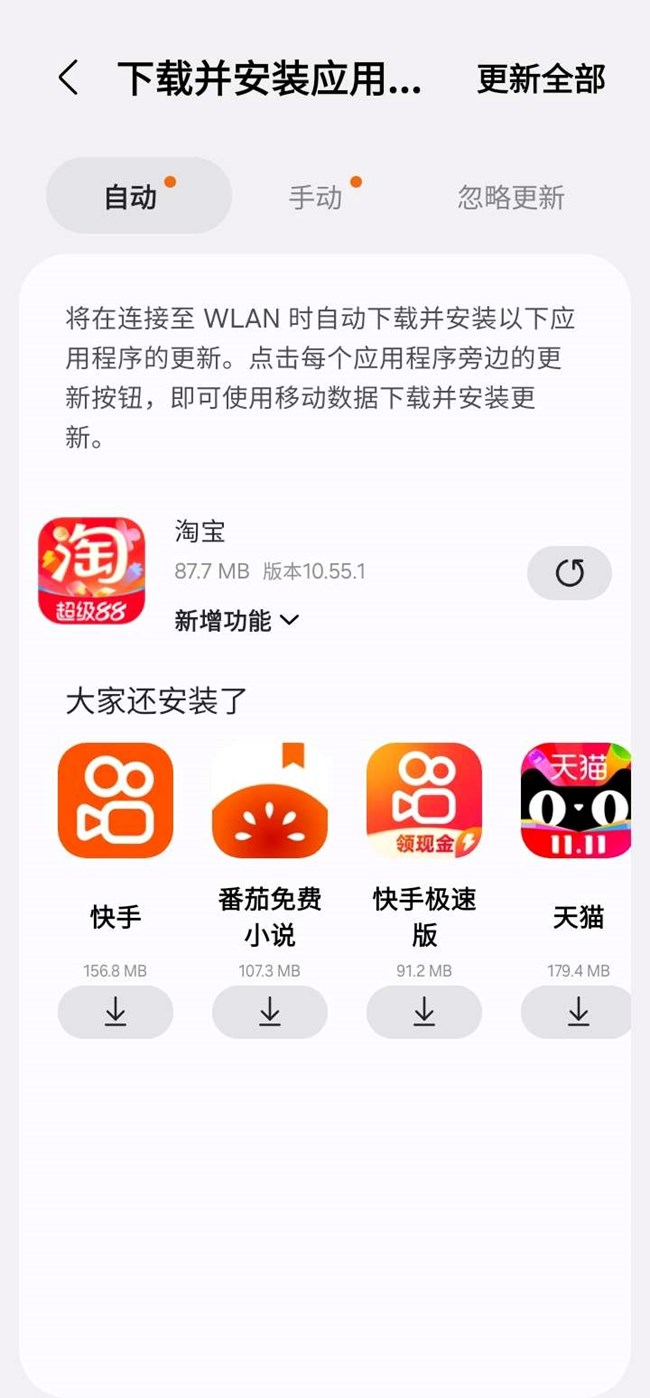Expand 新增功能 under 淘宝

click(236, 621)
